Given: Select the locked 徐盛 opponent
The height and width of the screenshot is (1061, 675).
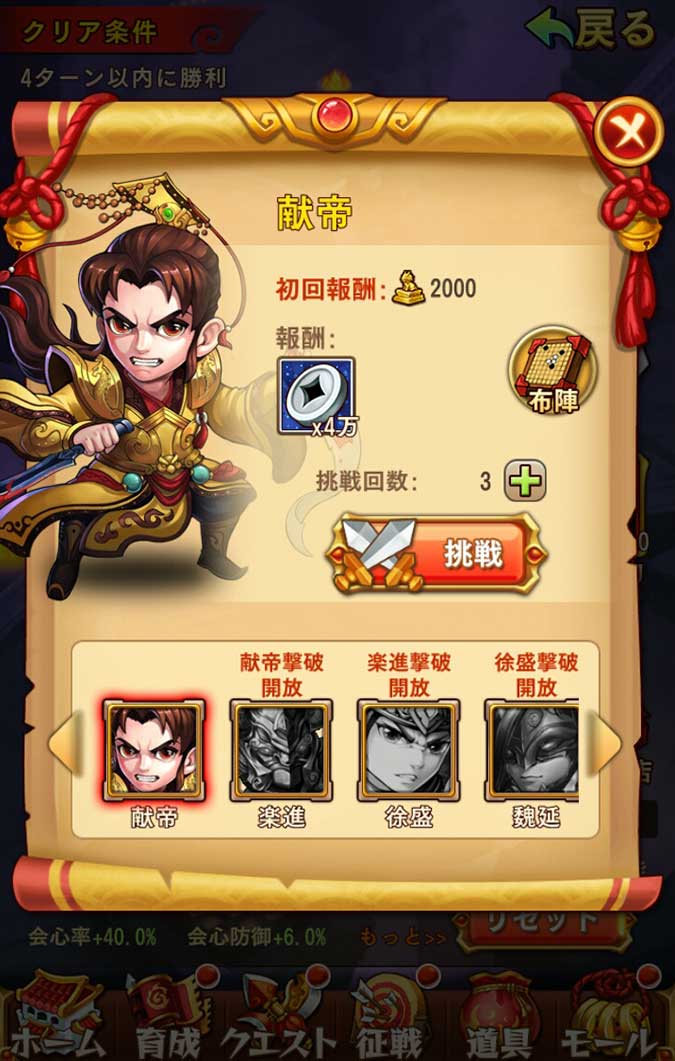Looking at the screenshot, I should click(408, 750).
